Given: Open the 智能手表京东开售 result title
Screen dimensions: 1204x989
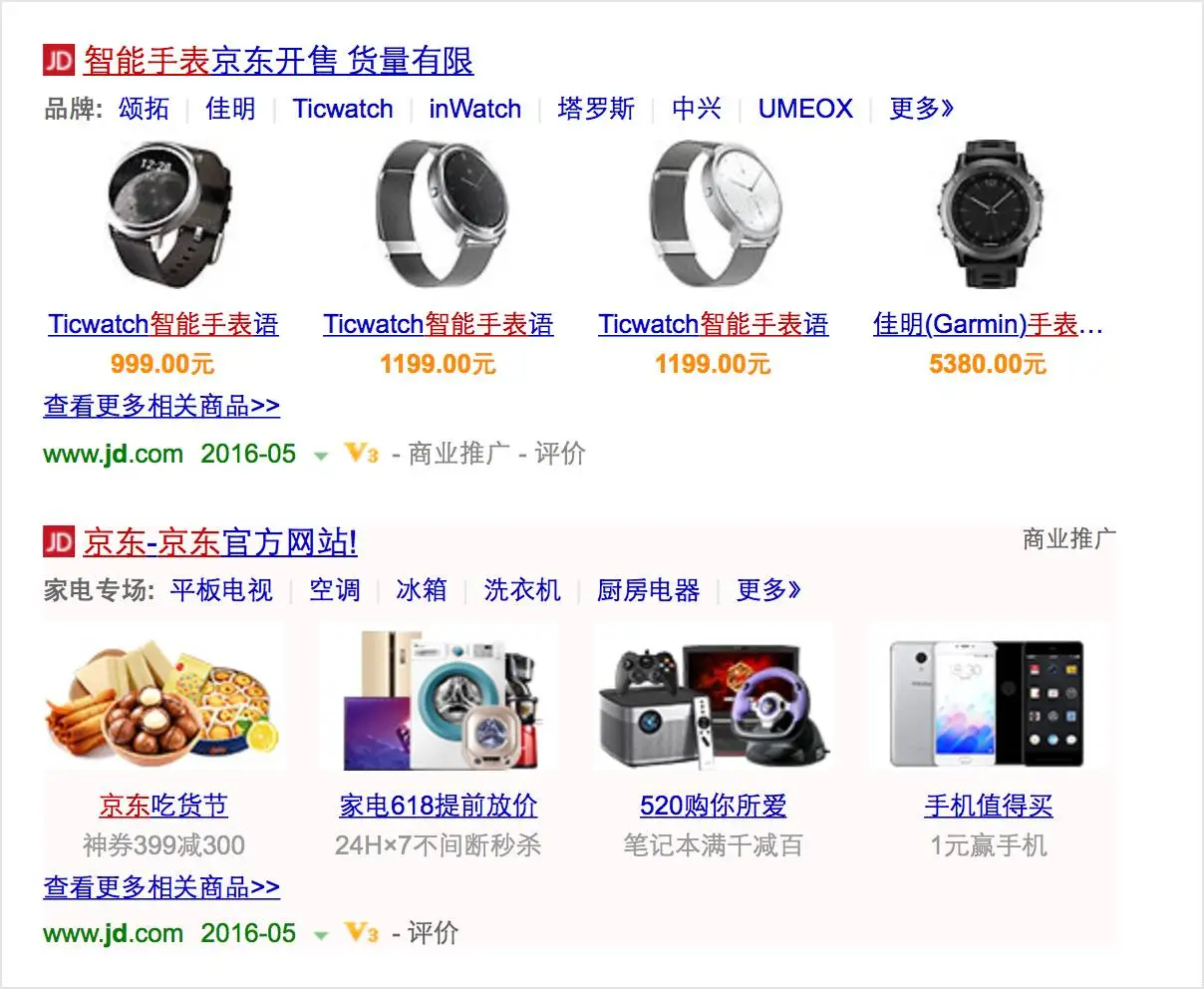Looking at the screenshot, I should tap(278, 61).
